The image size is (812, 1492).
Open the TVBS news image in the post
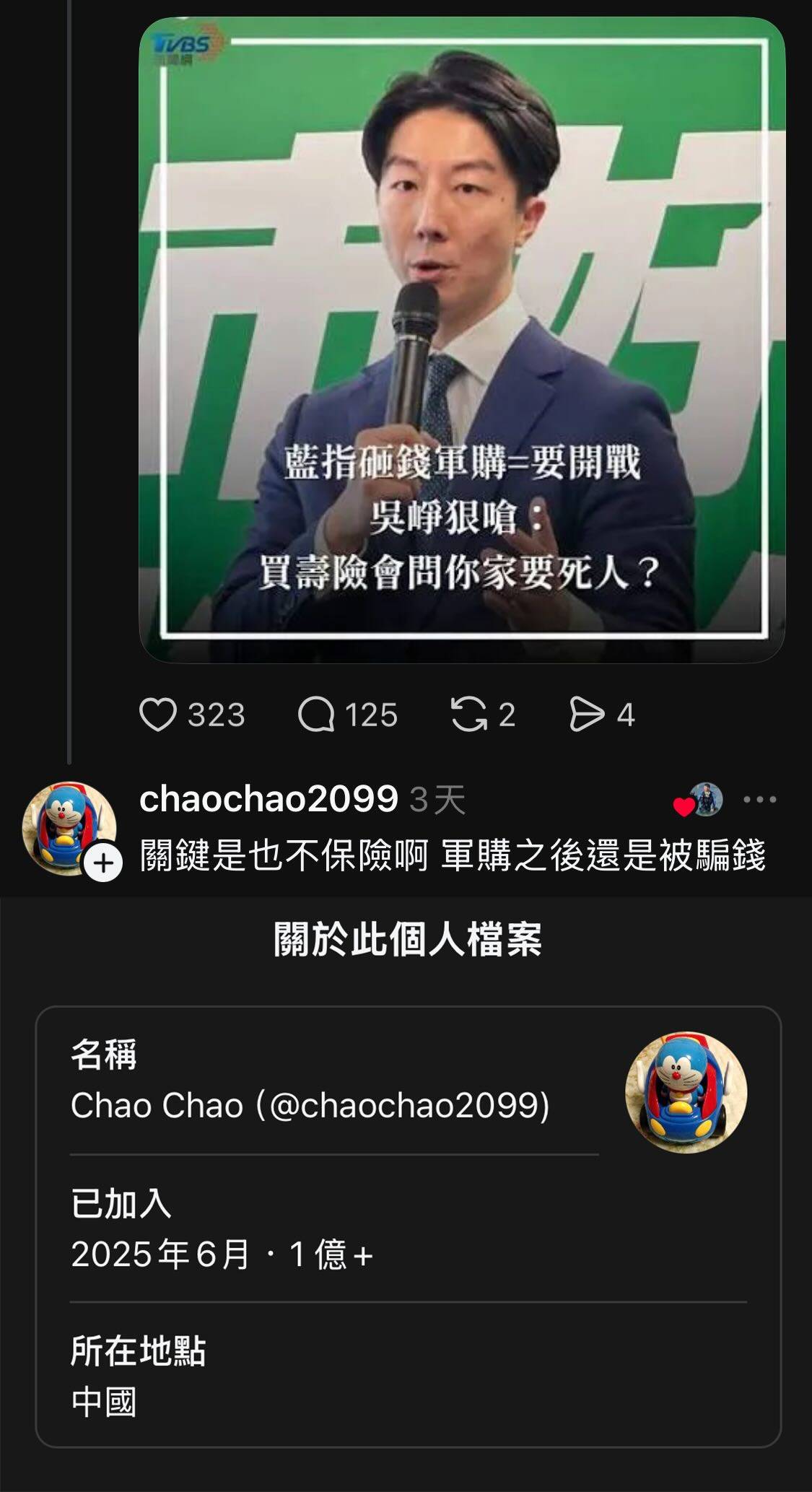pyautogui.click(x=462, y=339)
